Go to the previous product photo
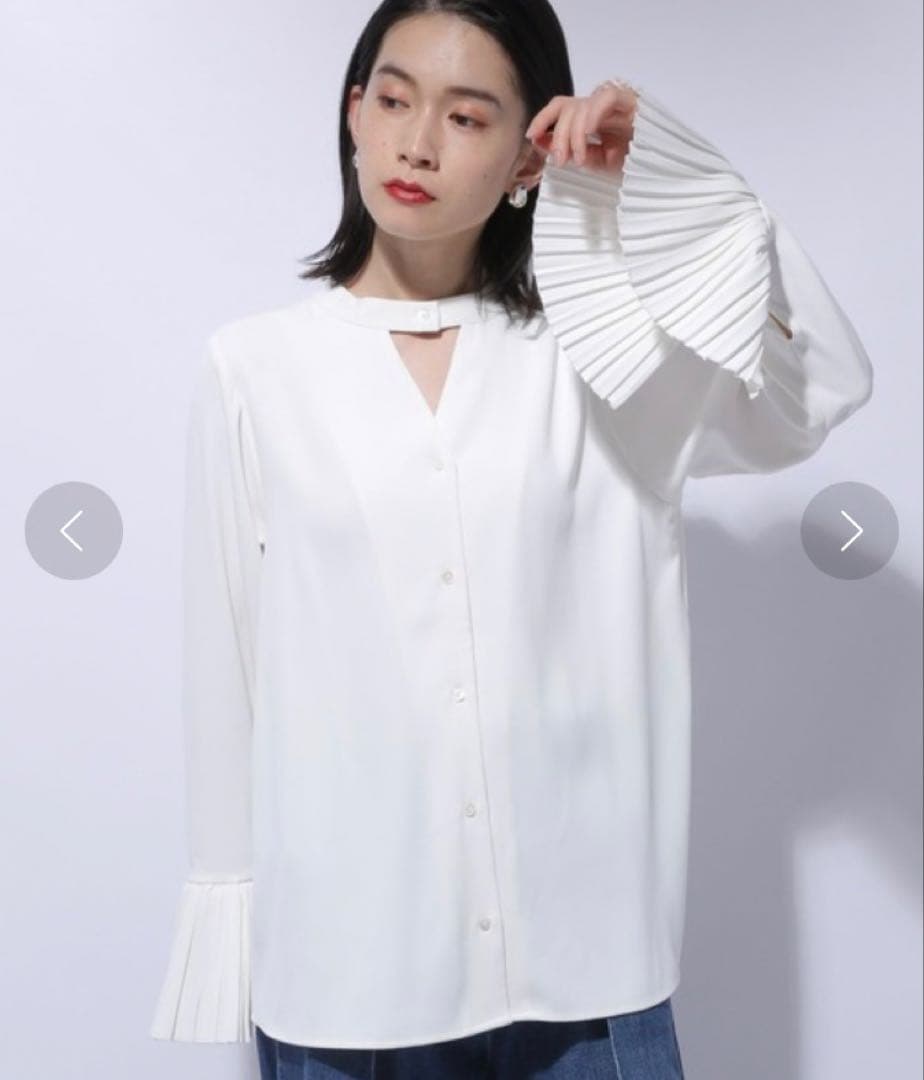This screenshot has height=1080, width=924. 74,530
